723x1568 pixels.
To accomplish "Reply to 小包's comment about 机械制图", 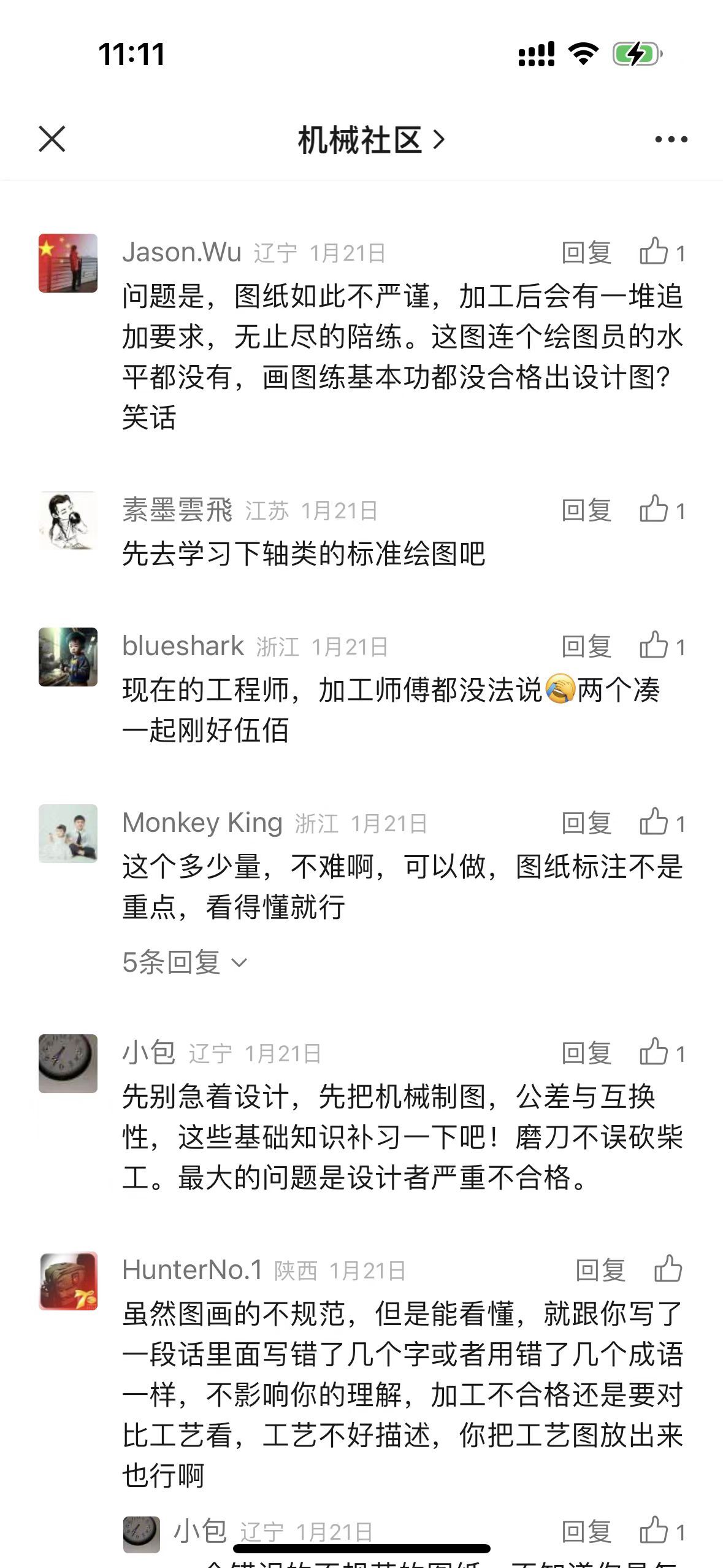I will (586, 1053).
